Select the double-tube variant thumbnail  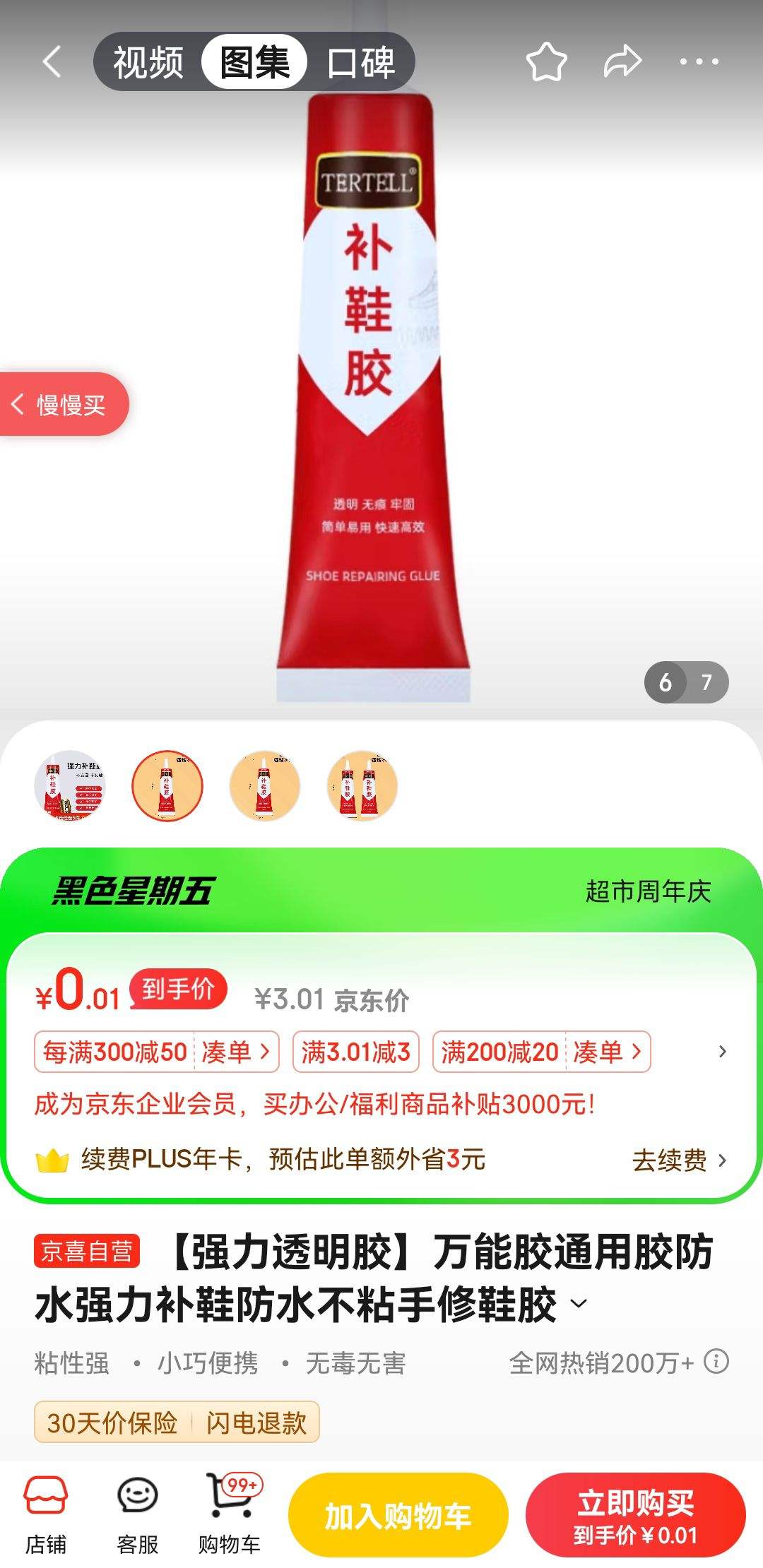pyautogui.click(x=362, y=785)
